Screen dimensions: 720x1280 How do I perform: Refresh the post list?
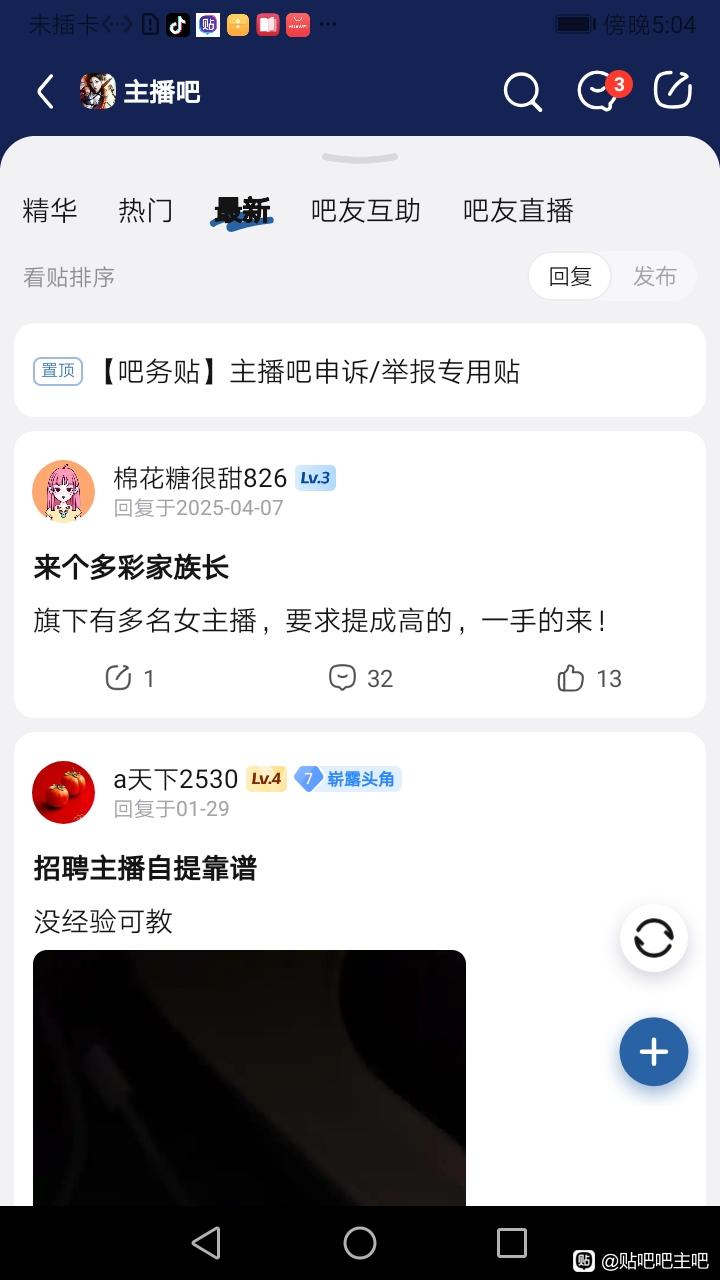654,939
